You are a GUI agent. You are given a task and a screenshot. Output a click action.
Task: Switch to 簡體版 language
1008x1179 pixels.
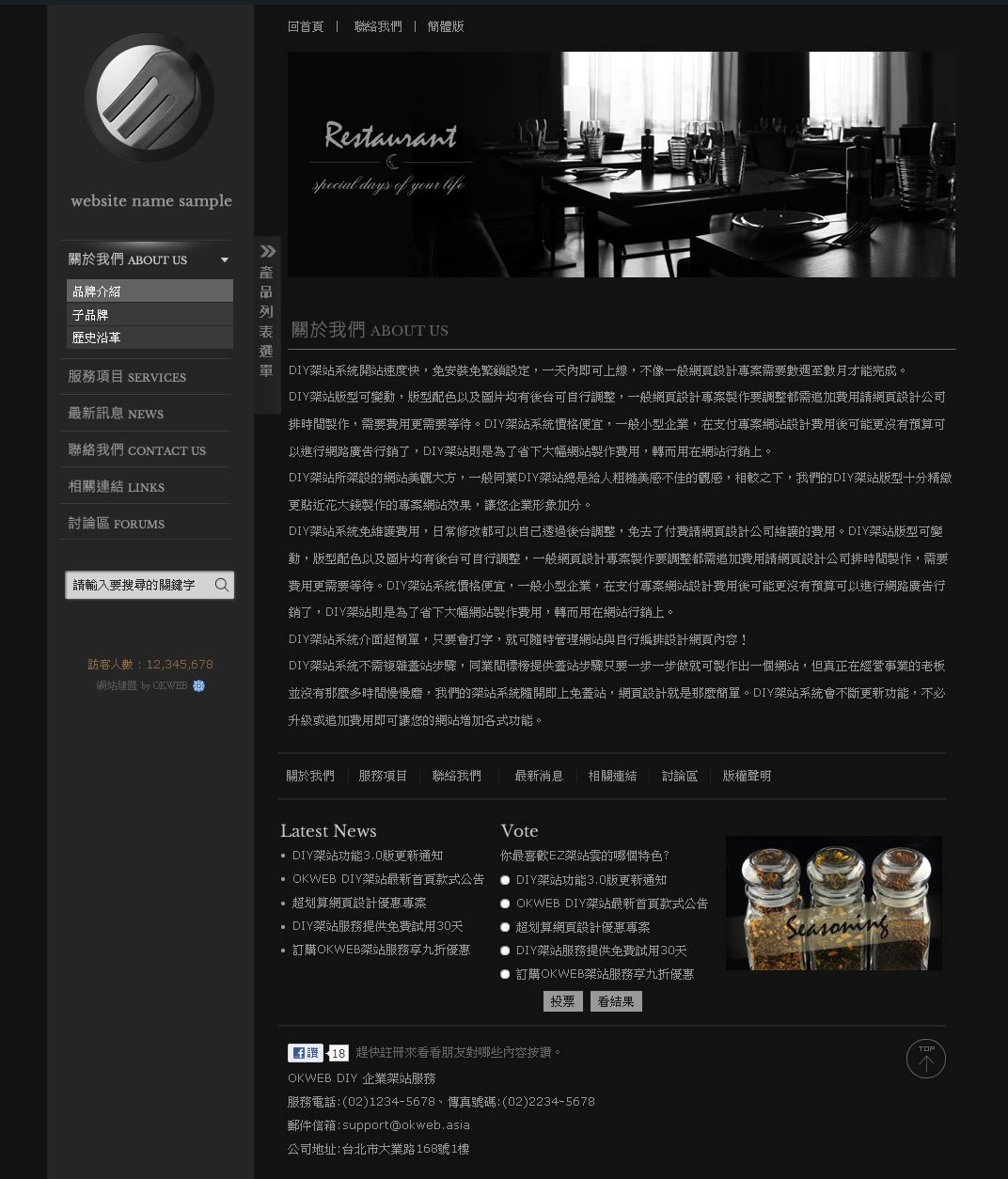(446, 26)
